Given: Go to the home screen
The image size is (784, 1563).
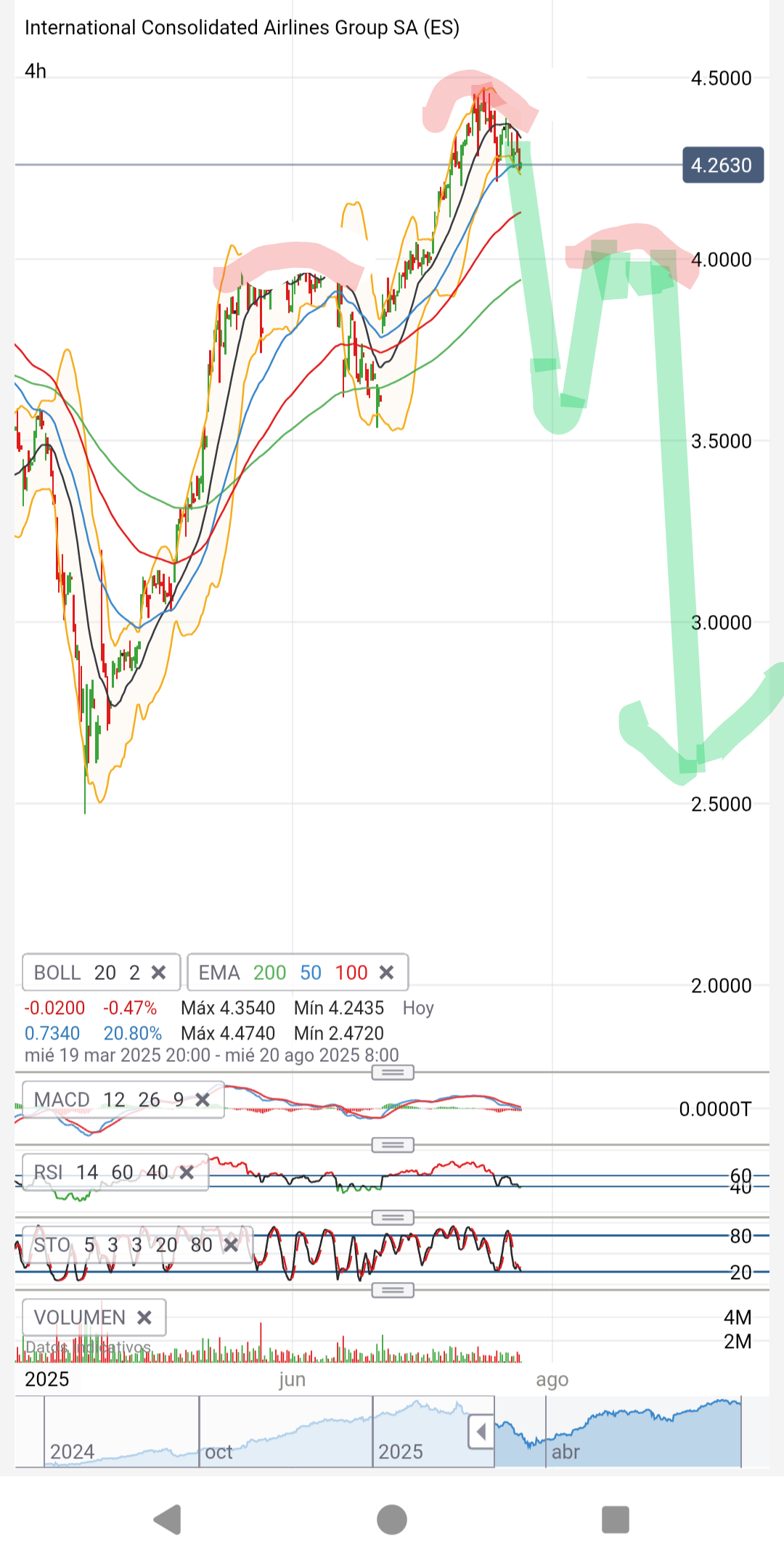Looking at the screenshot, I should click(392, 1519).
